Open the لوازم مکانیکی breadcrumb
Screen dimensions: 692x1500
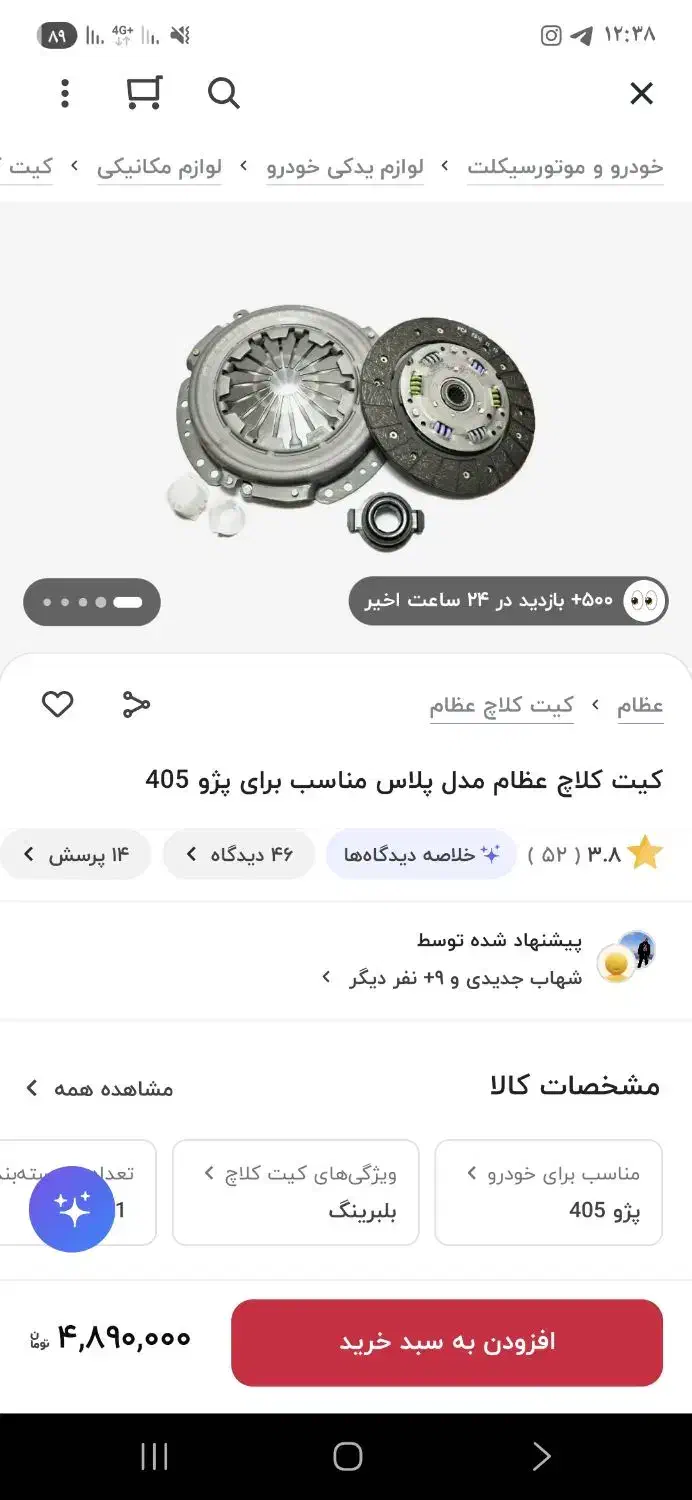coord(159,167)
